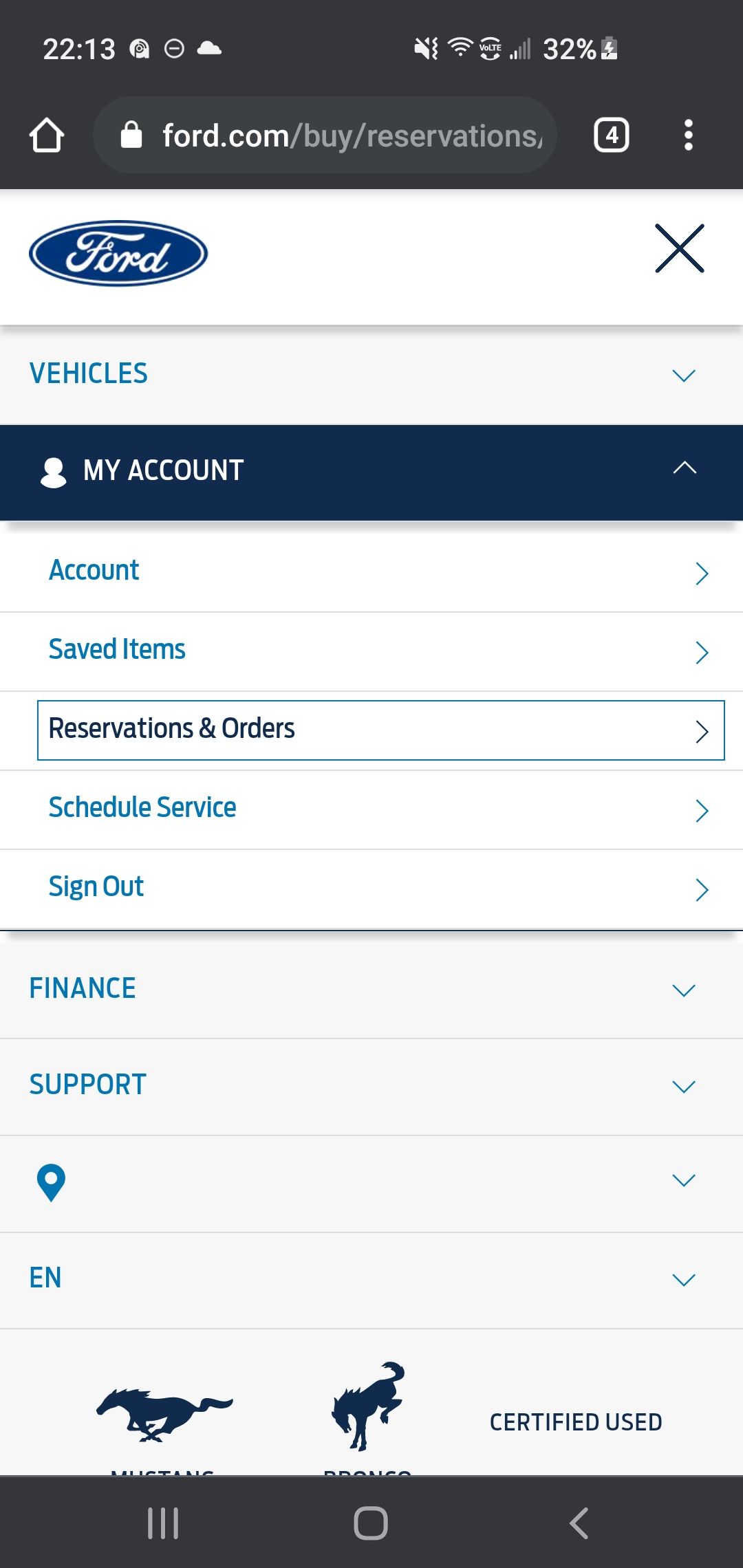The height and width of the screenshot is (1568, 743).
Task: Expand the Finance section
Action: coord(371,989)
